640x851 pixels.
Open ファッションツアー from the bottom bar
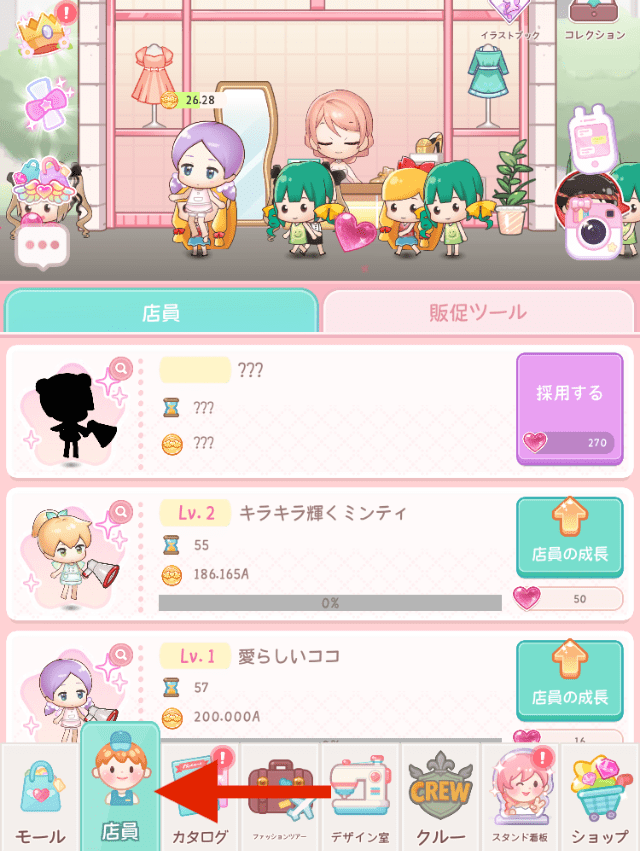[x=280, y=800]
